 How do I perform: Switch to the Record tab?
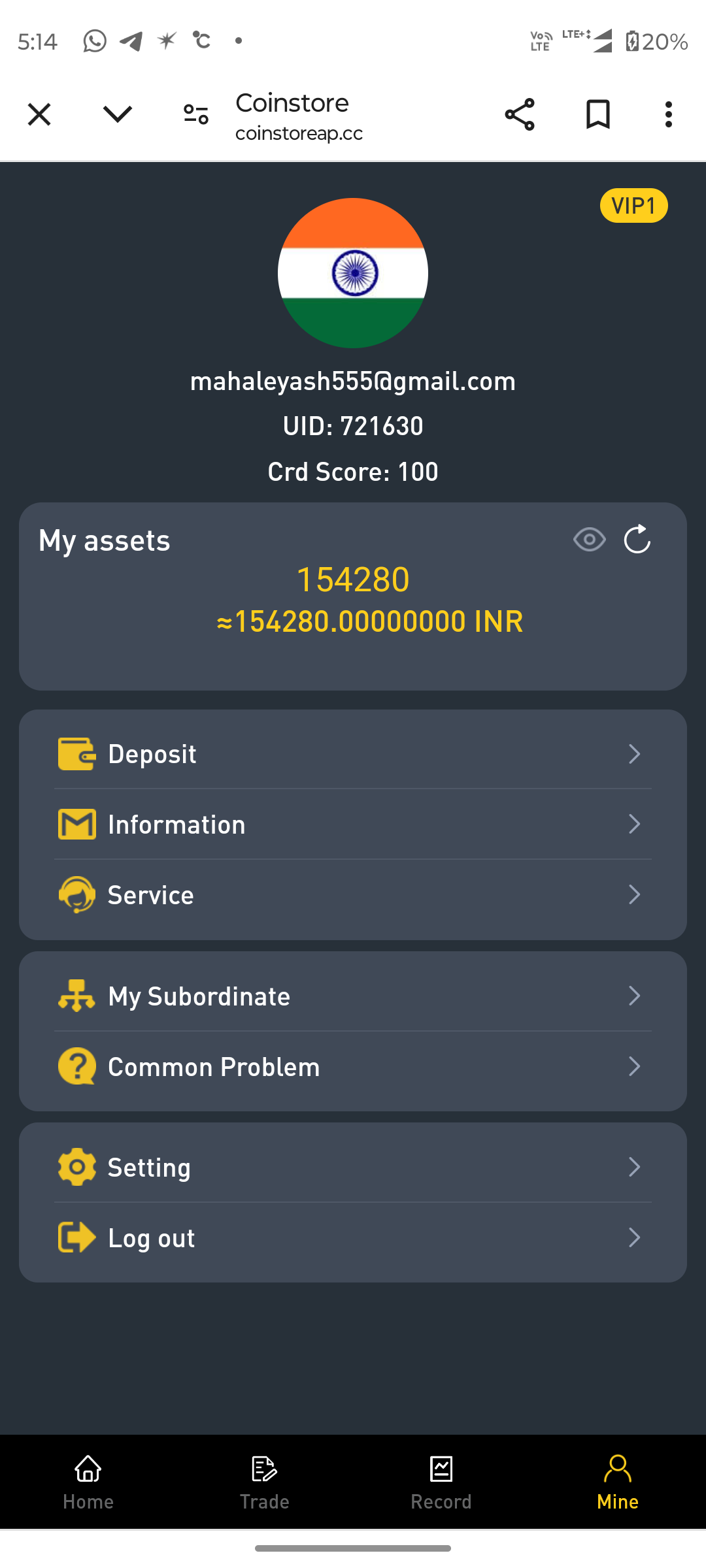pyautogui.click(x=441, y=1482)
